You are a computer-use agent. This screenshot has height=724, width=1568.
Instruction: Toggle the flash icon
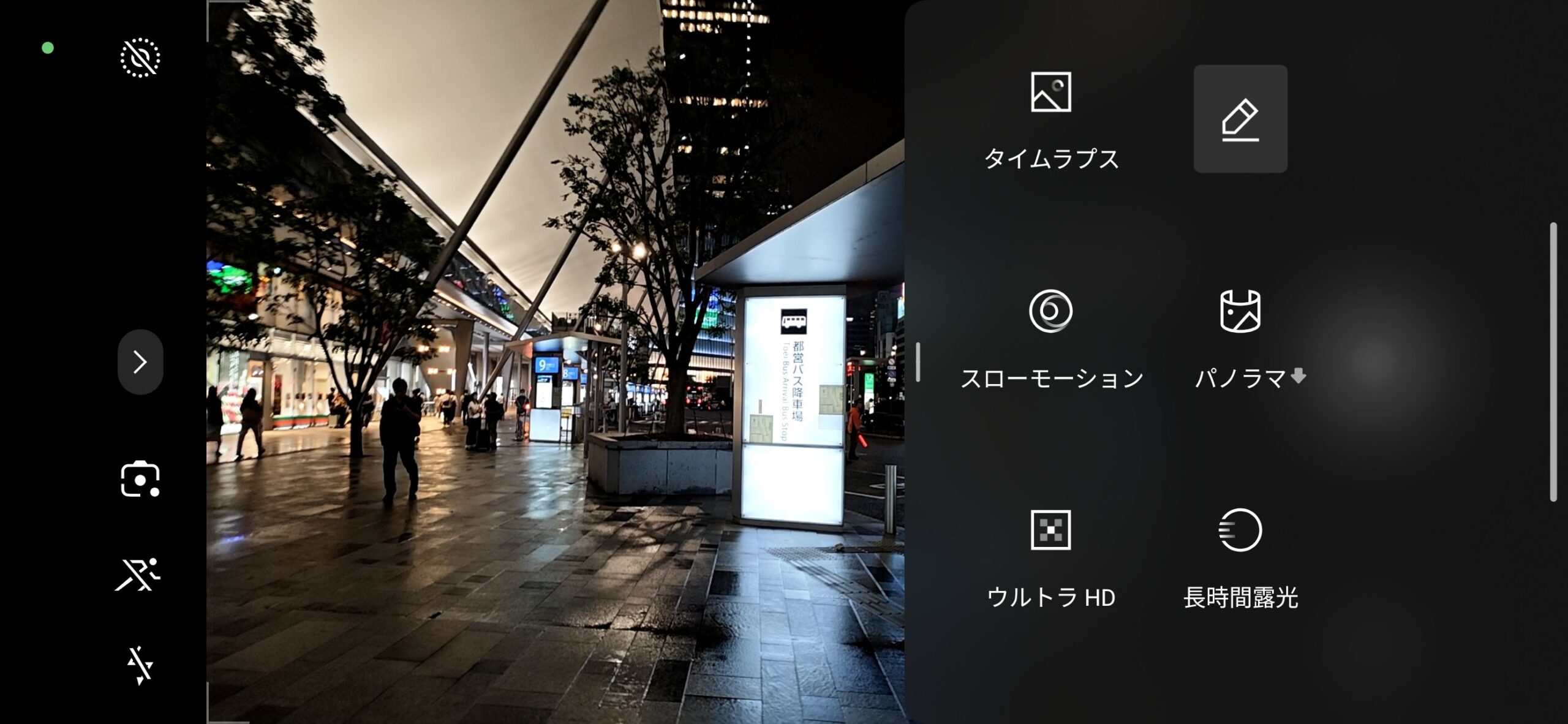coord(140,665)
